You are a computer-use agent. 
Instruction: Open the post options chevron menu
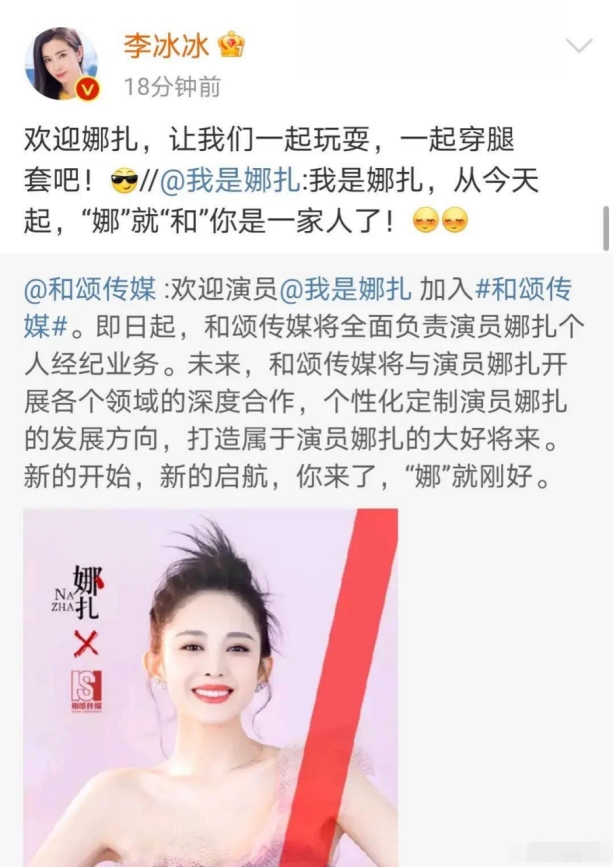[579, 46]
